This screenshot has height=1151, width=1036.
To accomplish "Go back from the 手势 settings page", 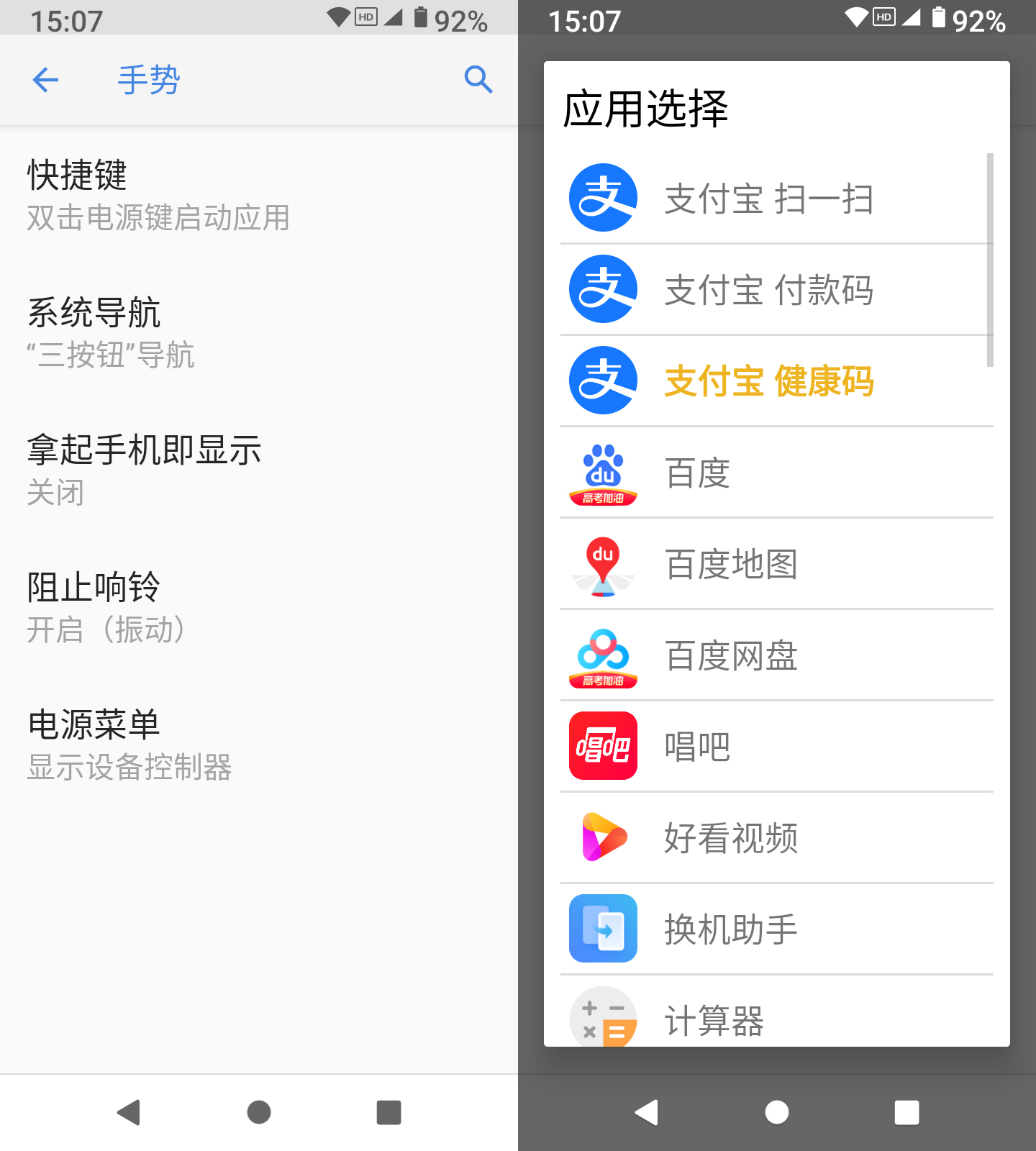I will point(45,80).
